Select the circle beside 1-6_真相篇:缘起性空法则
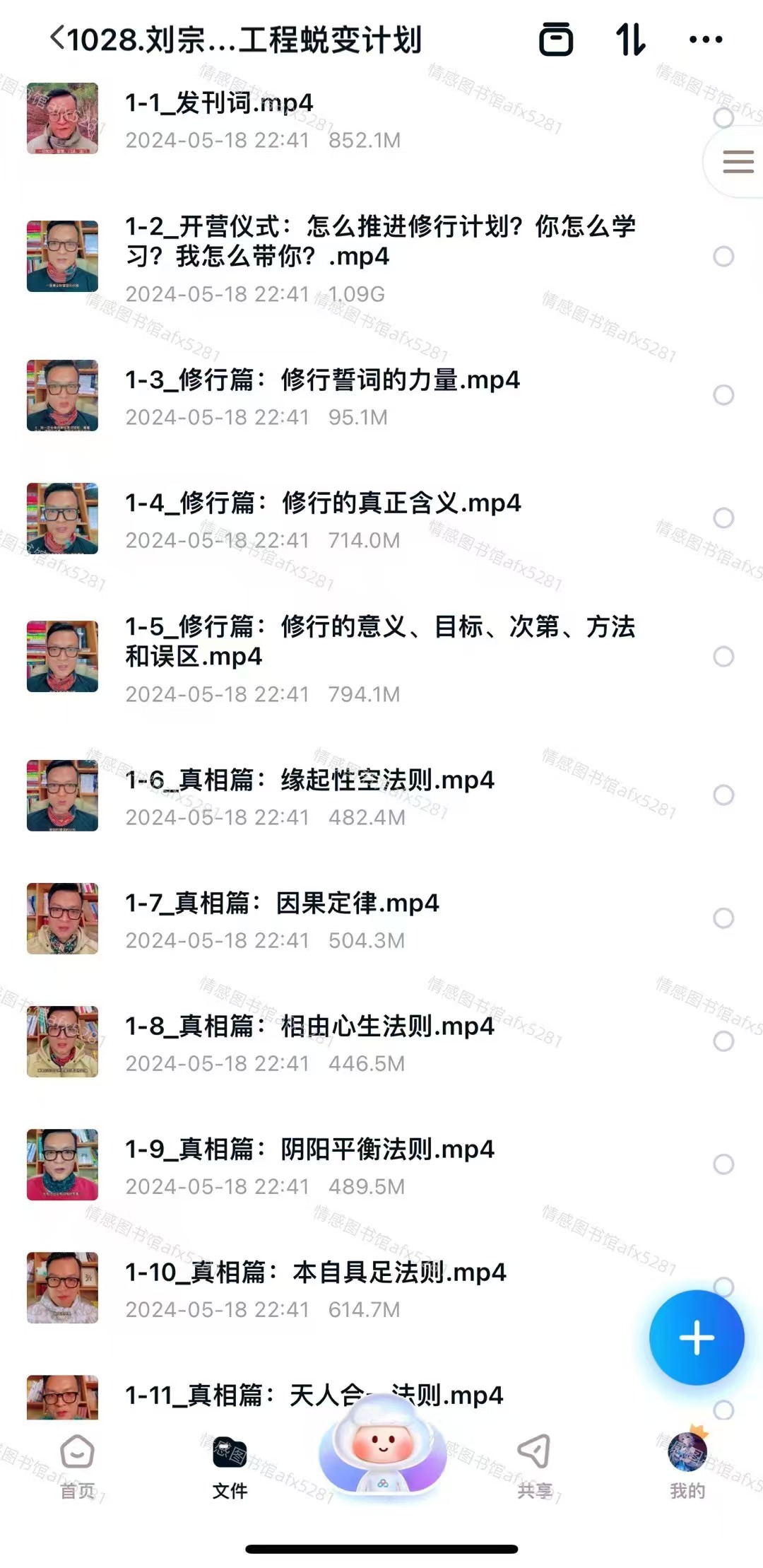The height and width of the screenshot is (1568, 763). coord(723,795)
